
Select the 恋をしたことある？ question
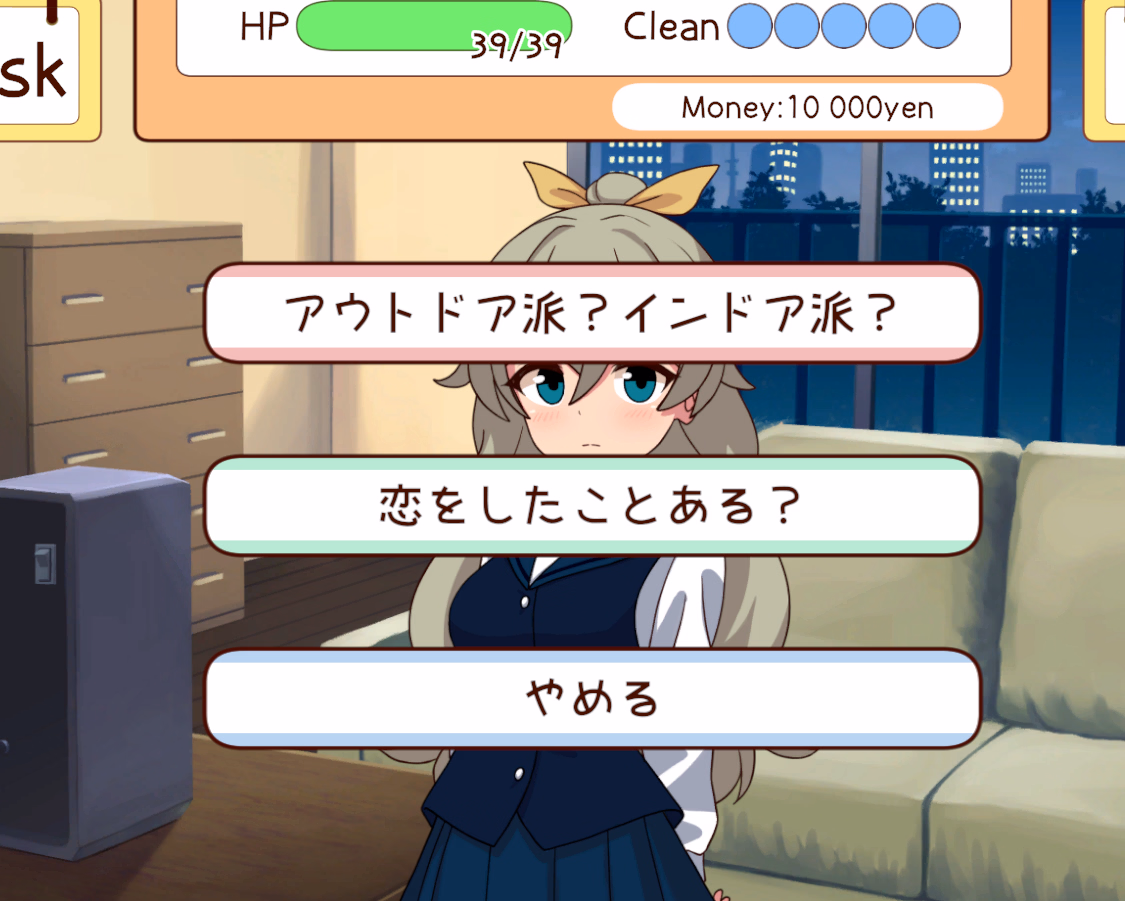point(591,506)
